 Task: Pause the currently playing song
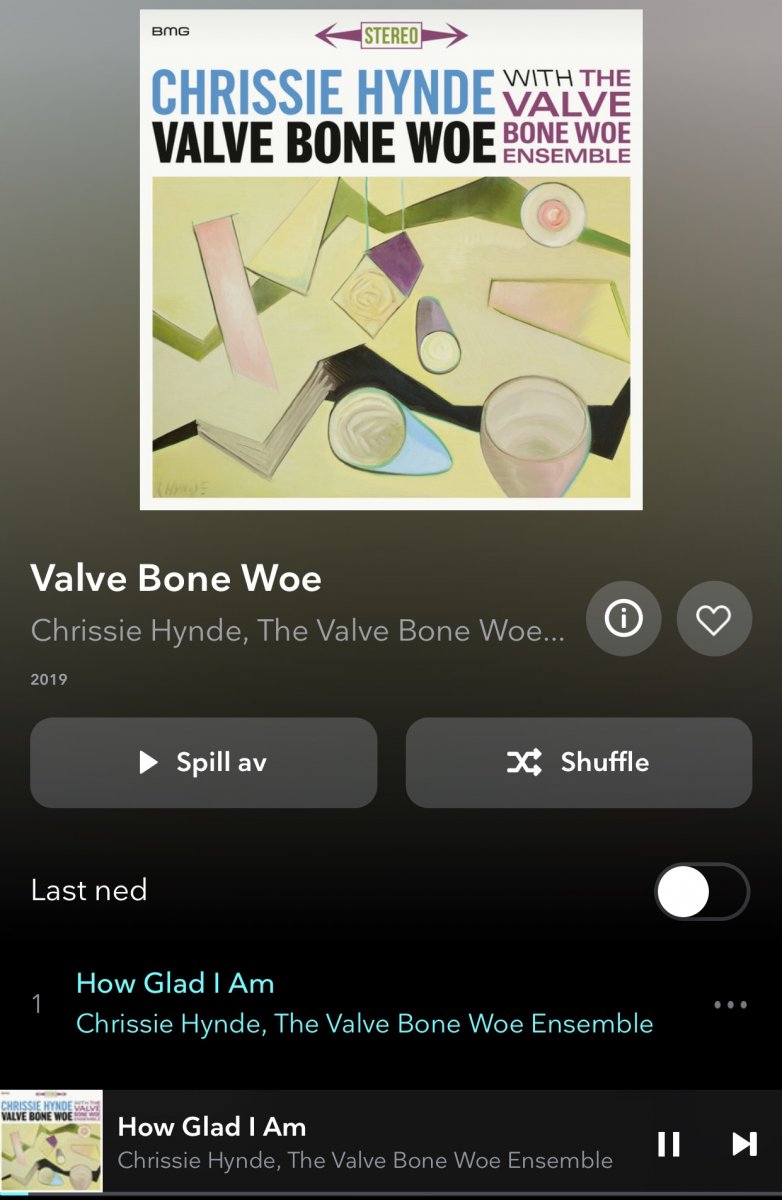669,1144
